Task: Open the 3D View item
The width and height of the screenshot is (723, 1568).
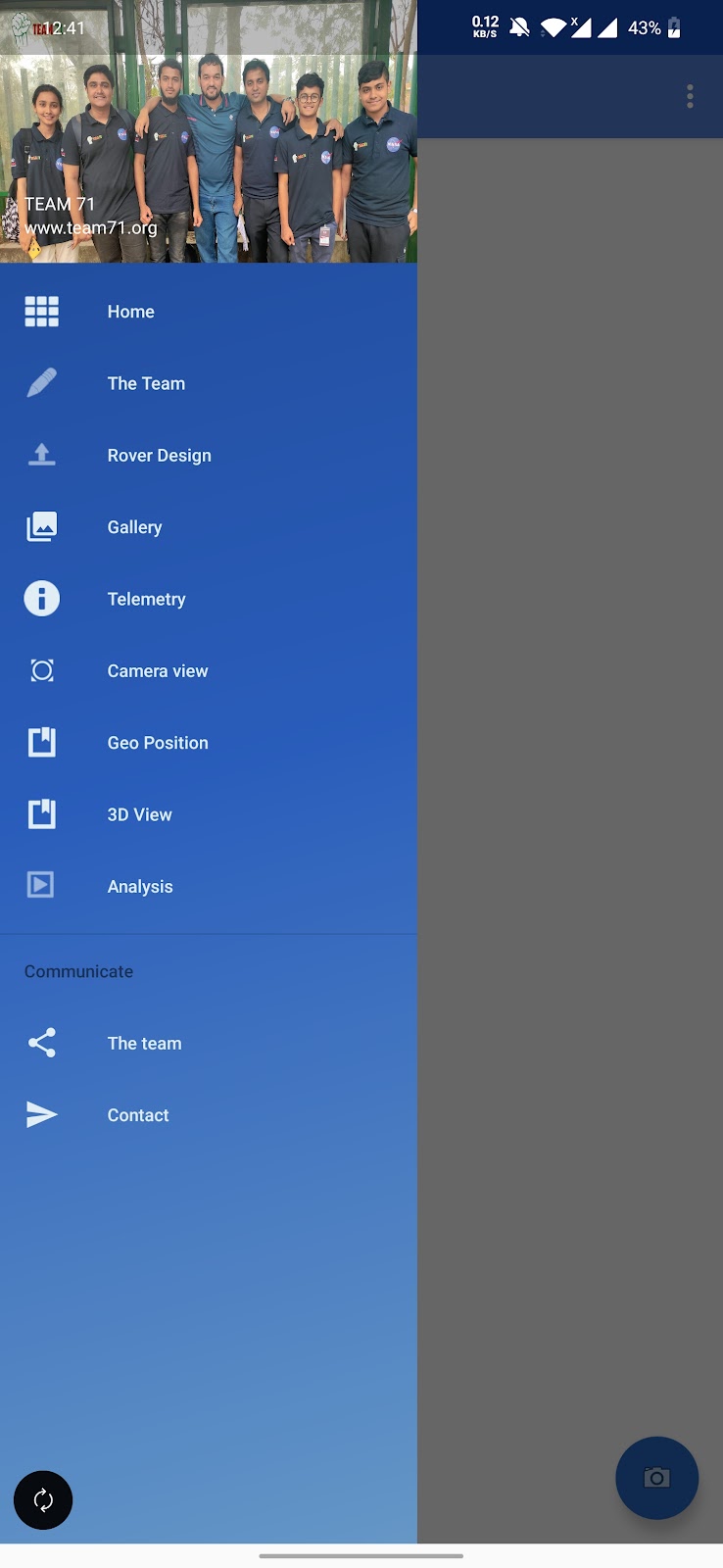Action: [209, 814]
